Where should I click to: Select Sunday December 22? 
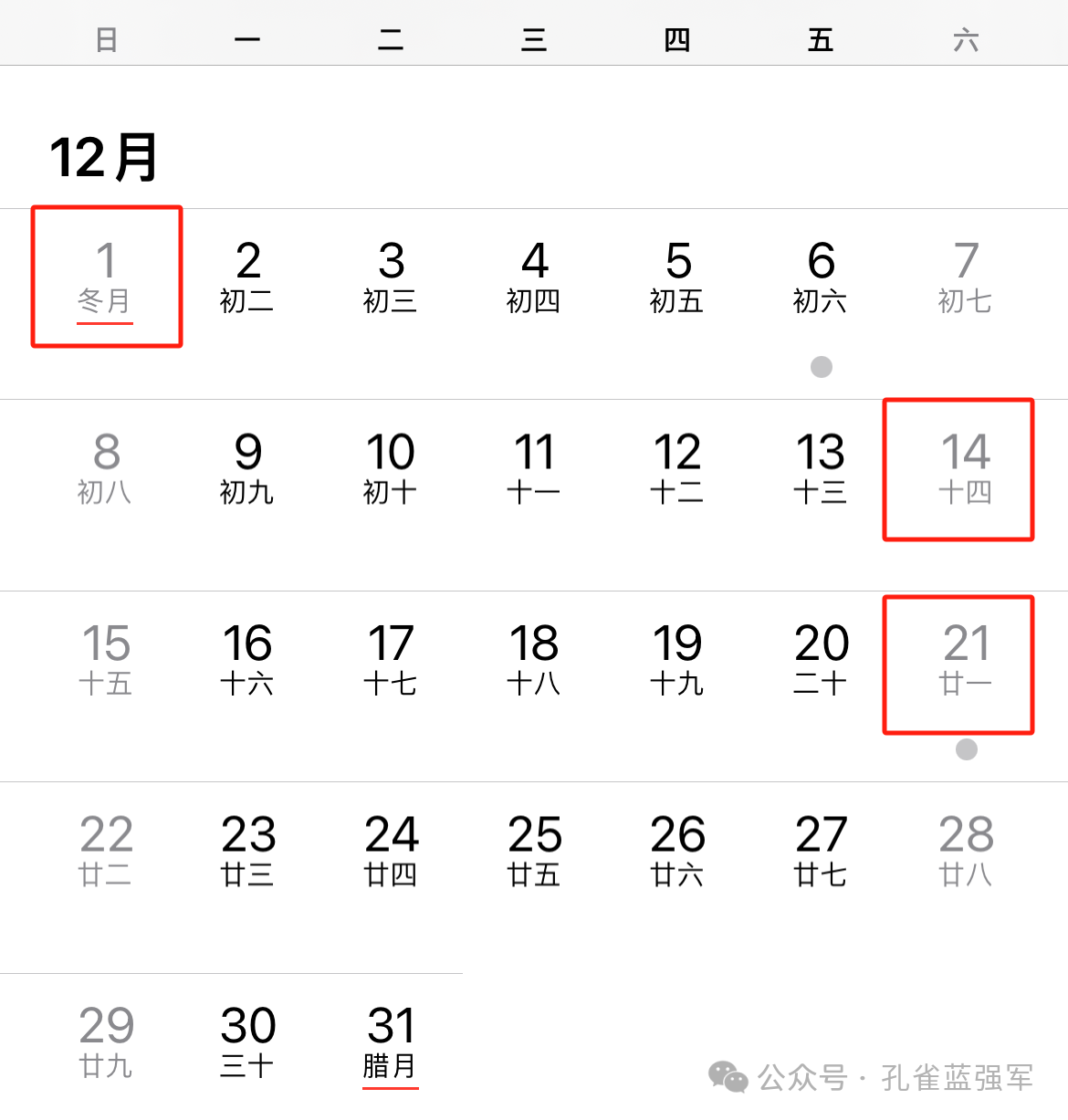click(x=106, y=851)
